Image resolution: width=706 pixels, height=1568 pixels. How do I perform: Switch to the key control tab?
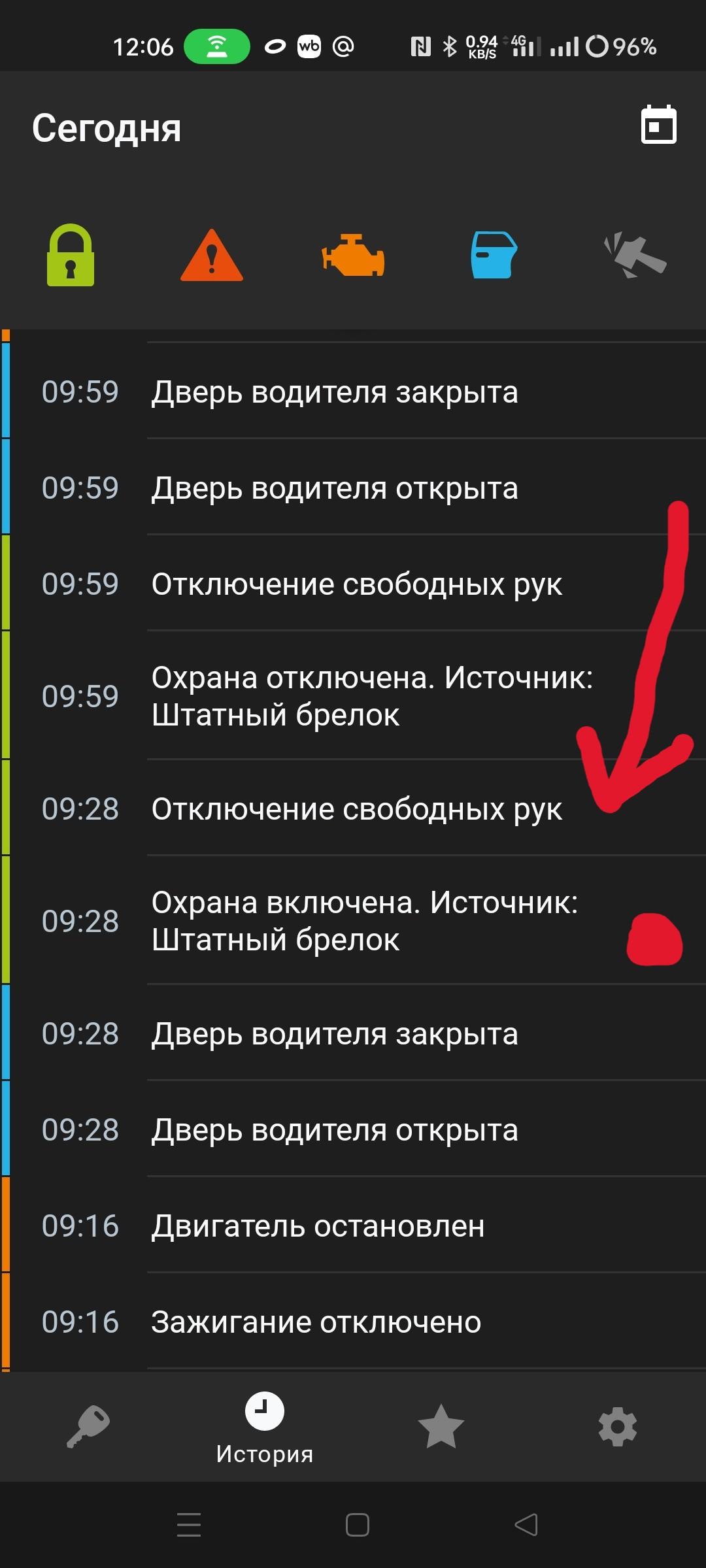[x=88, y=1426]
